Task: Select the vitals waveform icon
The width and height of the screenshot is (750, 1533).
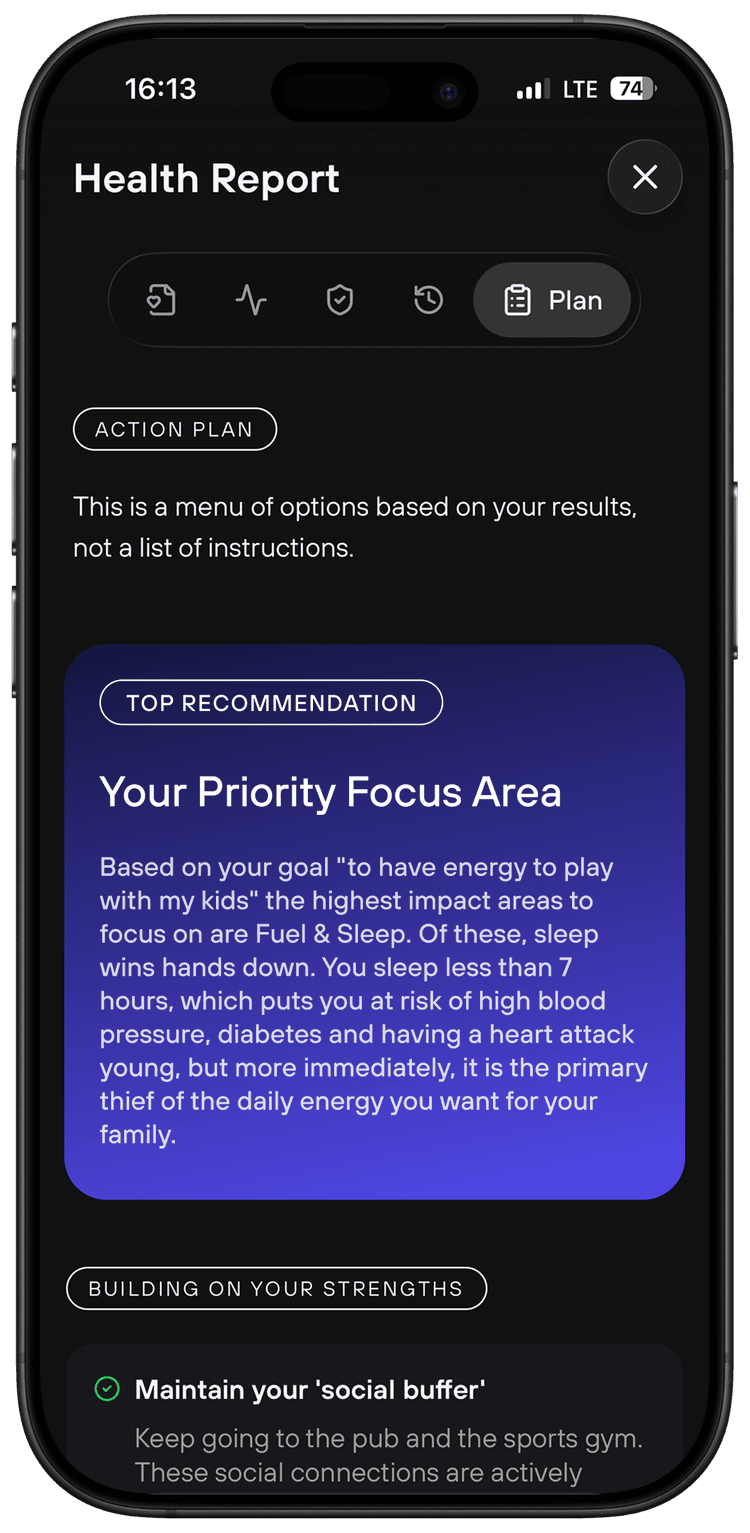Action: 249,300
